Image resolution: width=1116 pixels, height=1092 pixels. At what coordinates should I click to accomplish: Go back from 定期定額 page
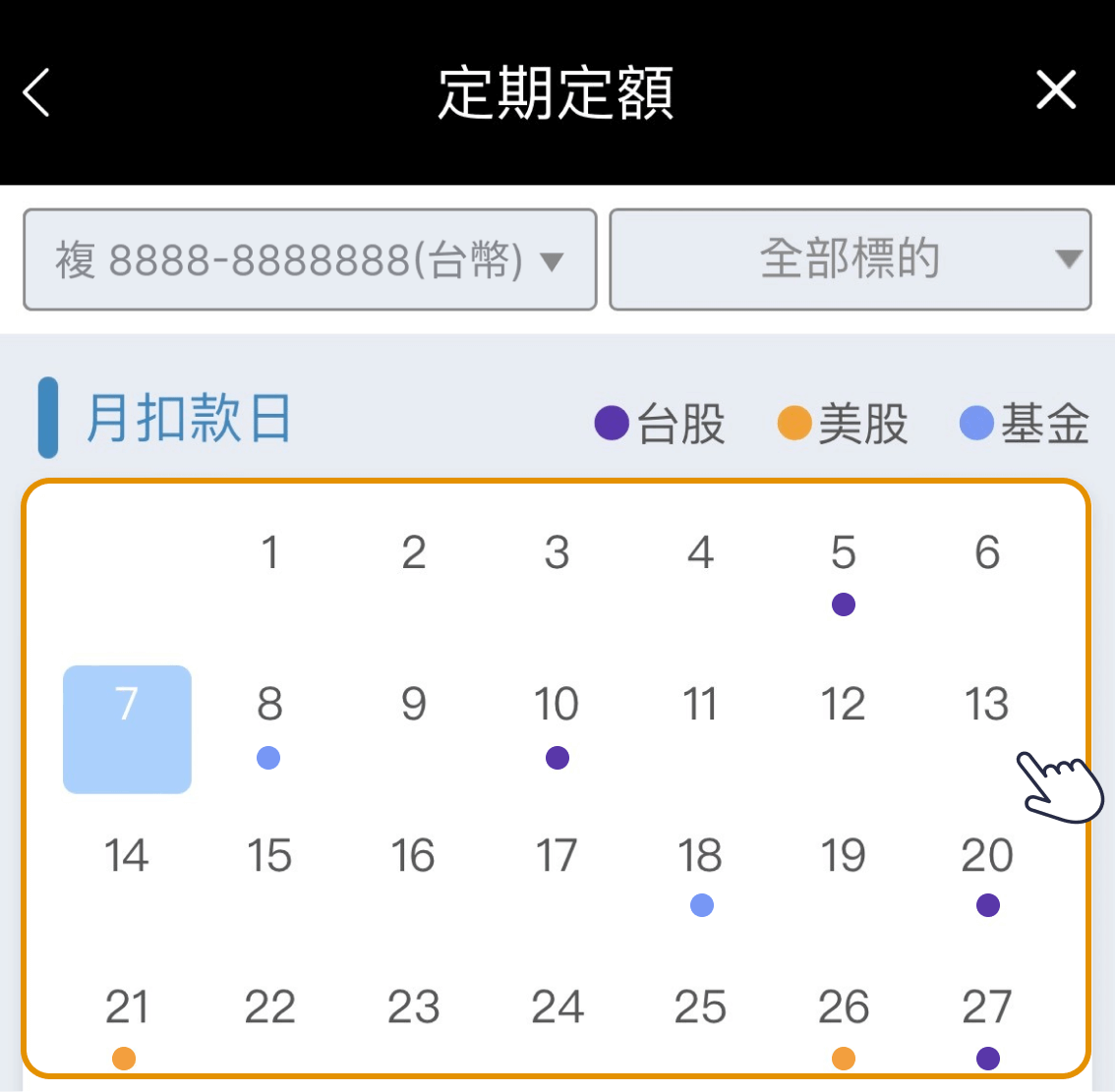[37, 93]
